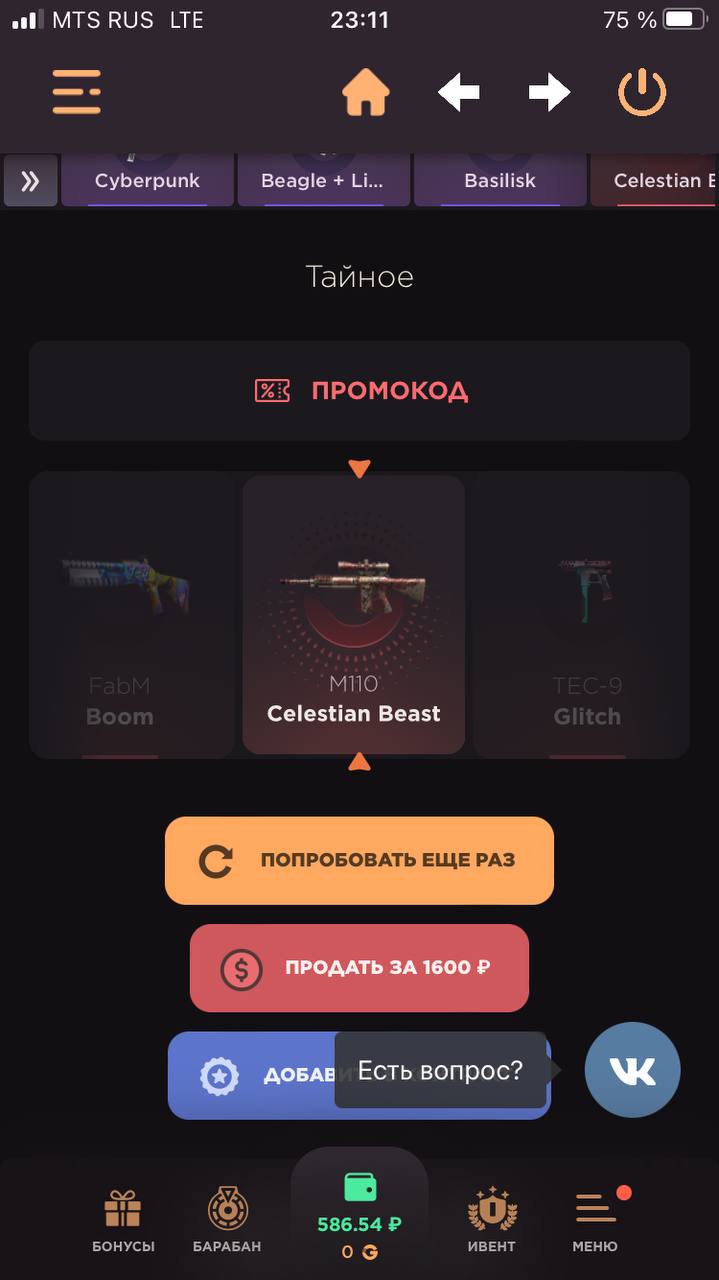
Task: Open the hamburger menu icon
Action: tap(76, 92)
